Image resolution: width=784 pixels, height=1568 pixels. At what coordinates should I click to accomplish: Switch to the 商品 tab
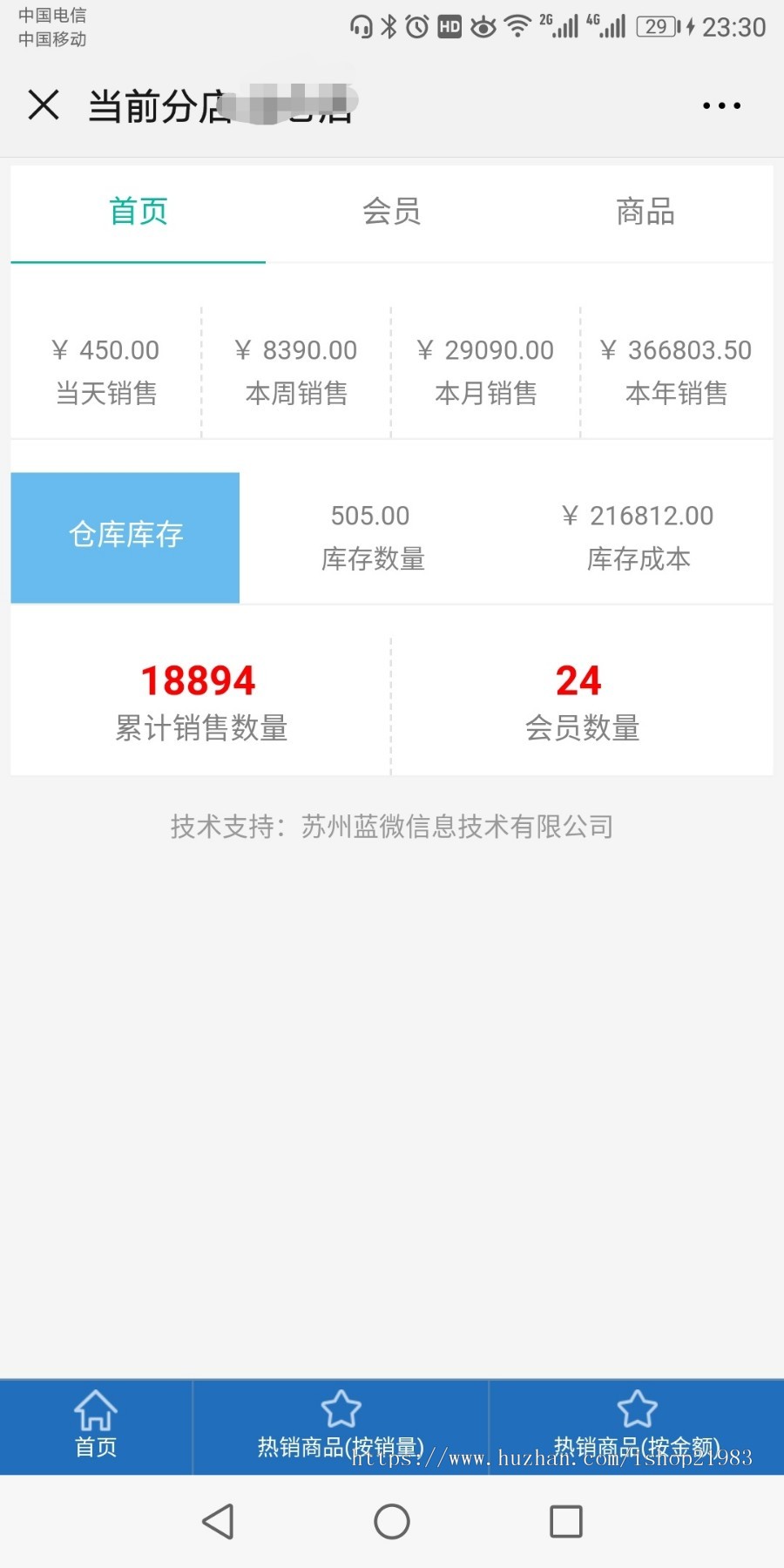tap(645, 212)
